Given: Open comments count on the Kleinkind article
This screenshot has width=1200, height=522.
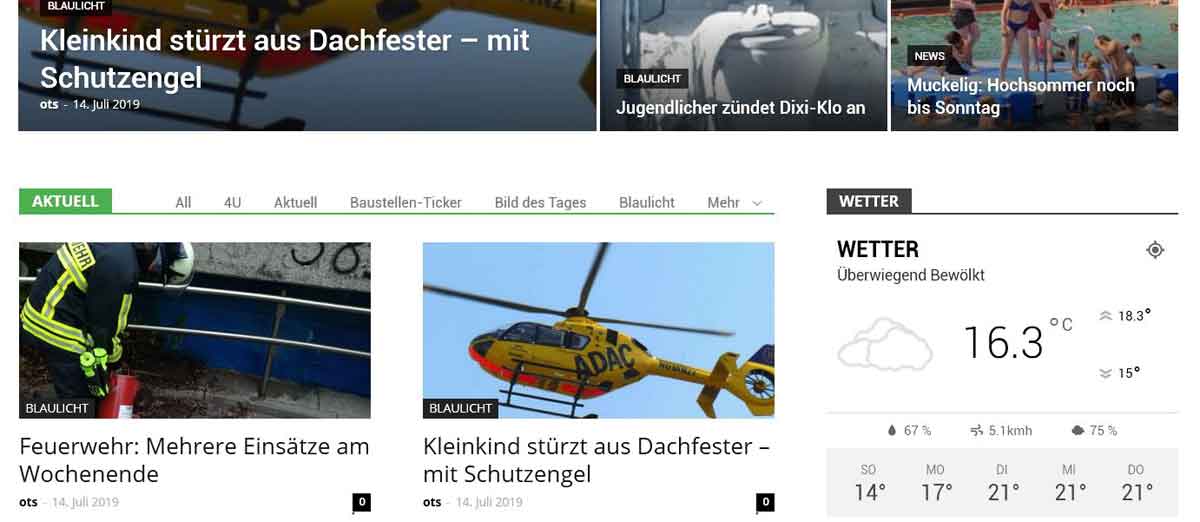Looking at the screenshot, I should point(765,502).
